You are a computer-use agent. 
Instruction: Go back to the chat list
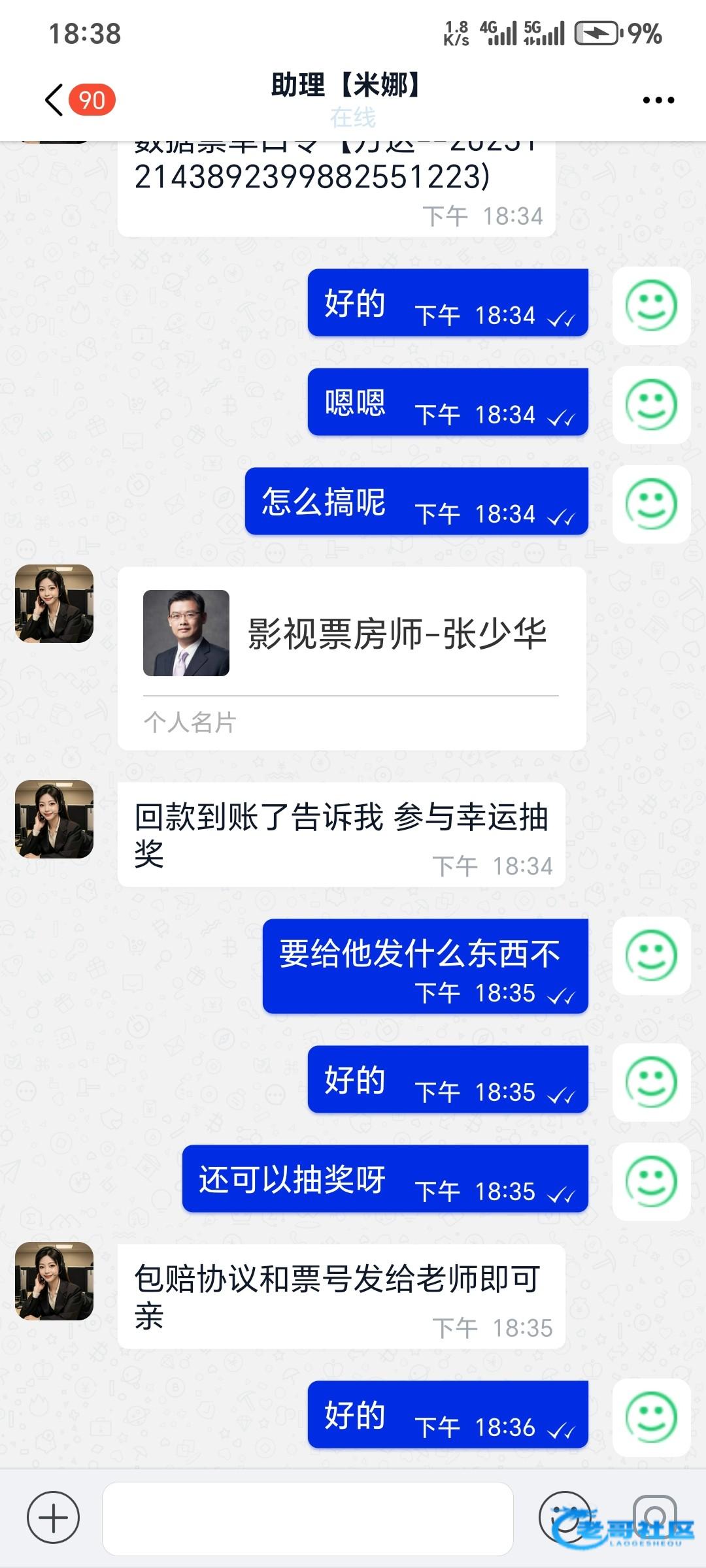click(55, 100)
